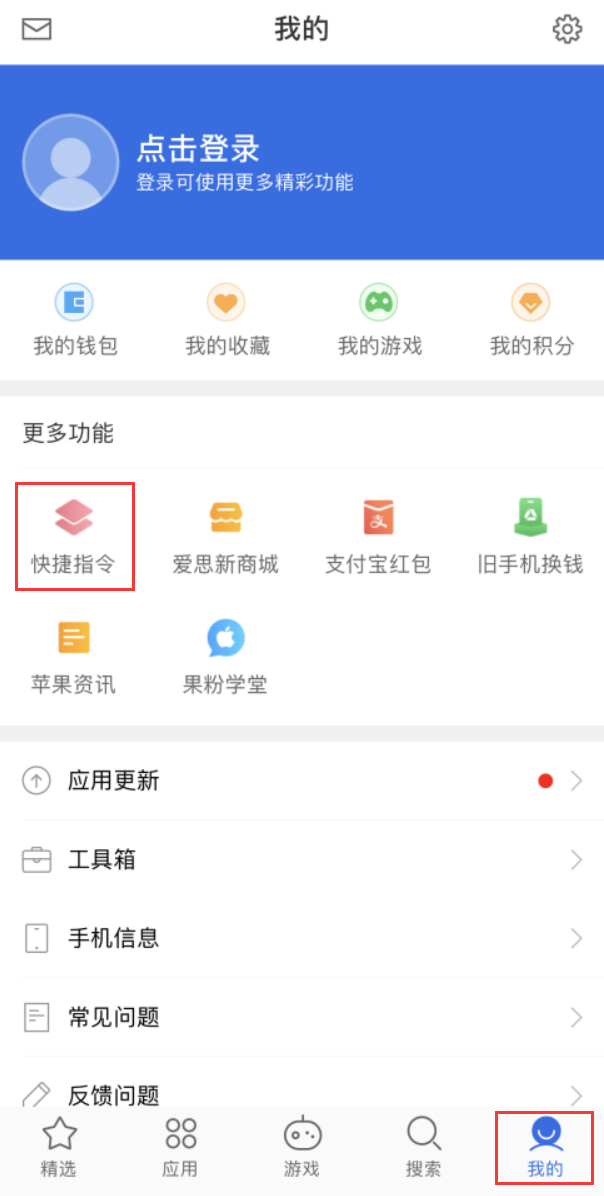Open the 手机信息 row
The image size is (604, 1196).
coord(302,938)
